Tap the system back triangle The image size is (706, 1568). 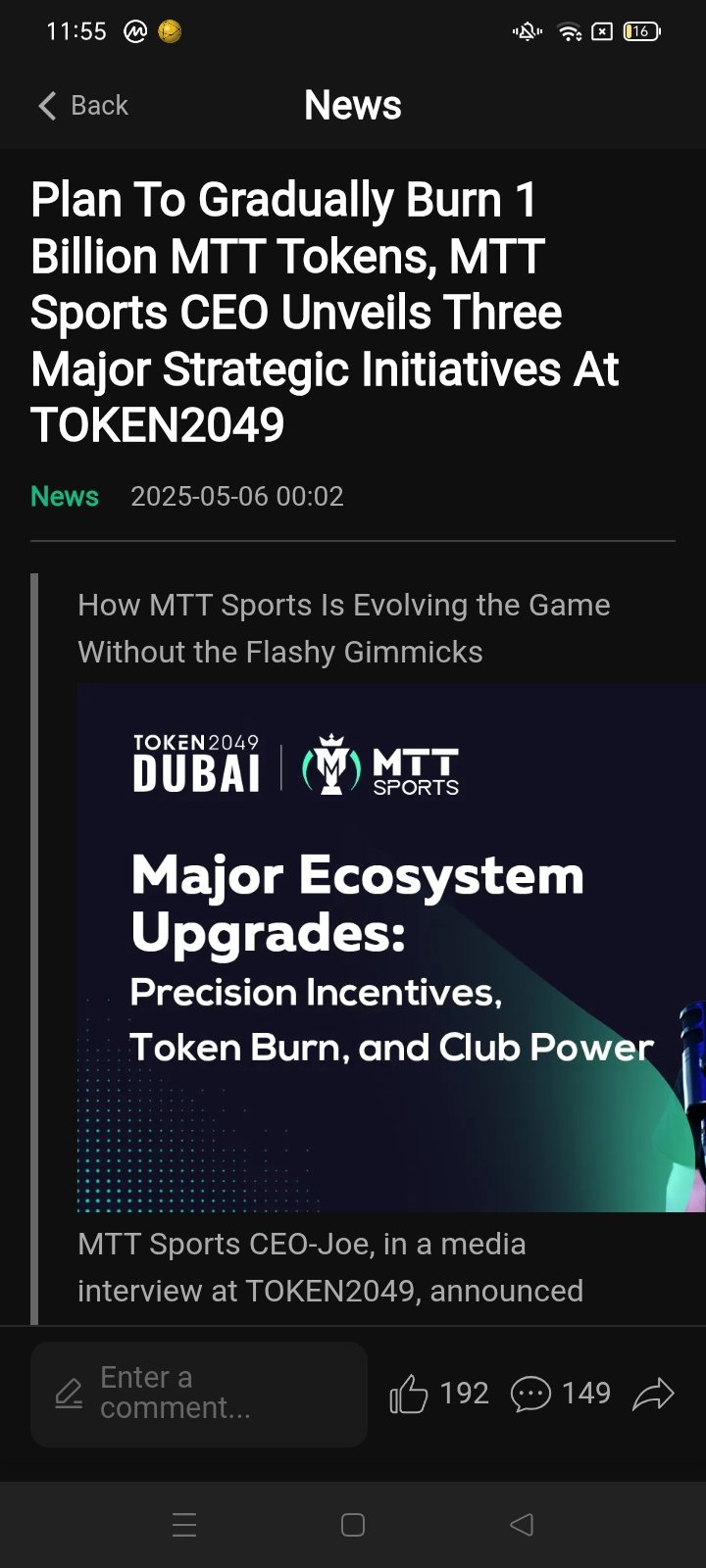pos(522,1524)
